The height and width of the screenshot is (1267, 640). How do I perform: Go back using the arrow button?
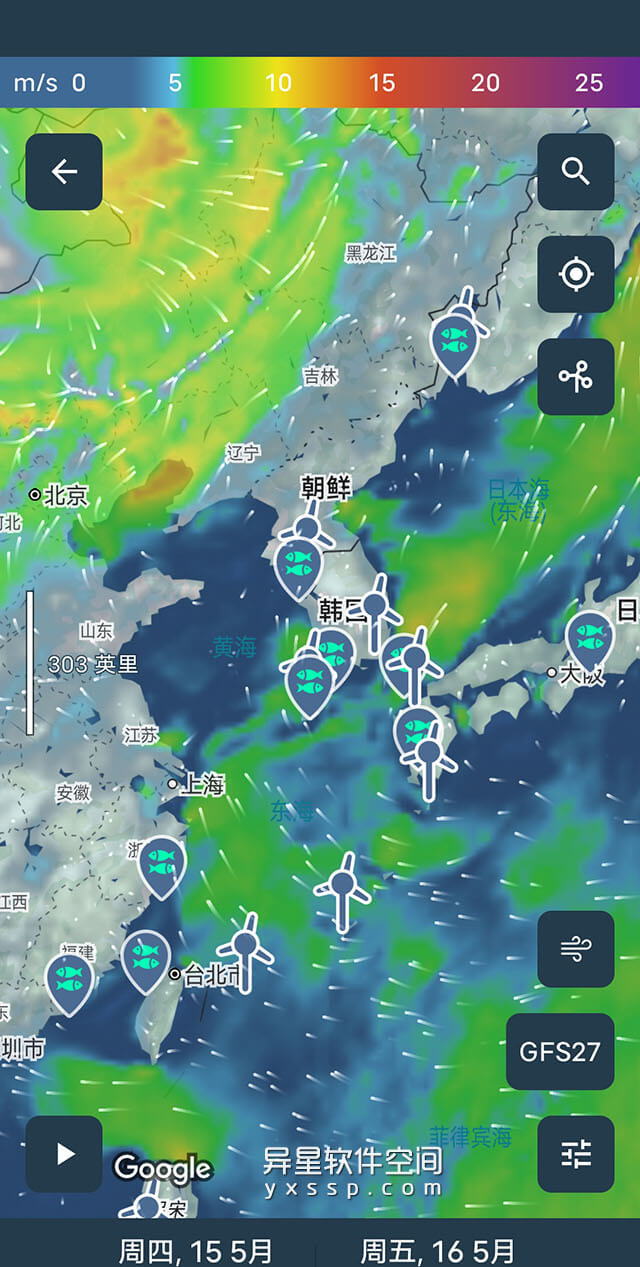[x=64, y=172]
